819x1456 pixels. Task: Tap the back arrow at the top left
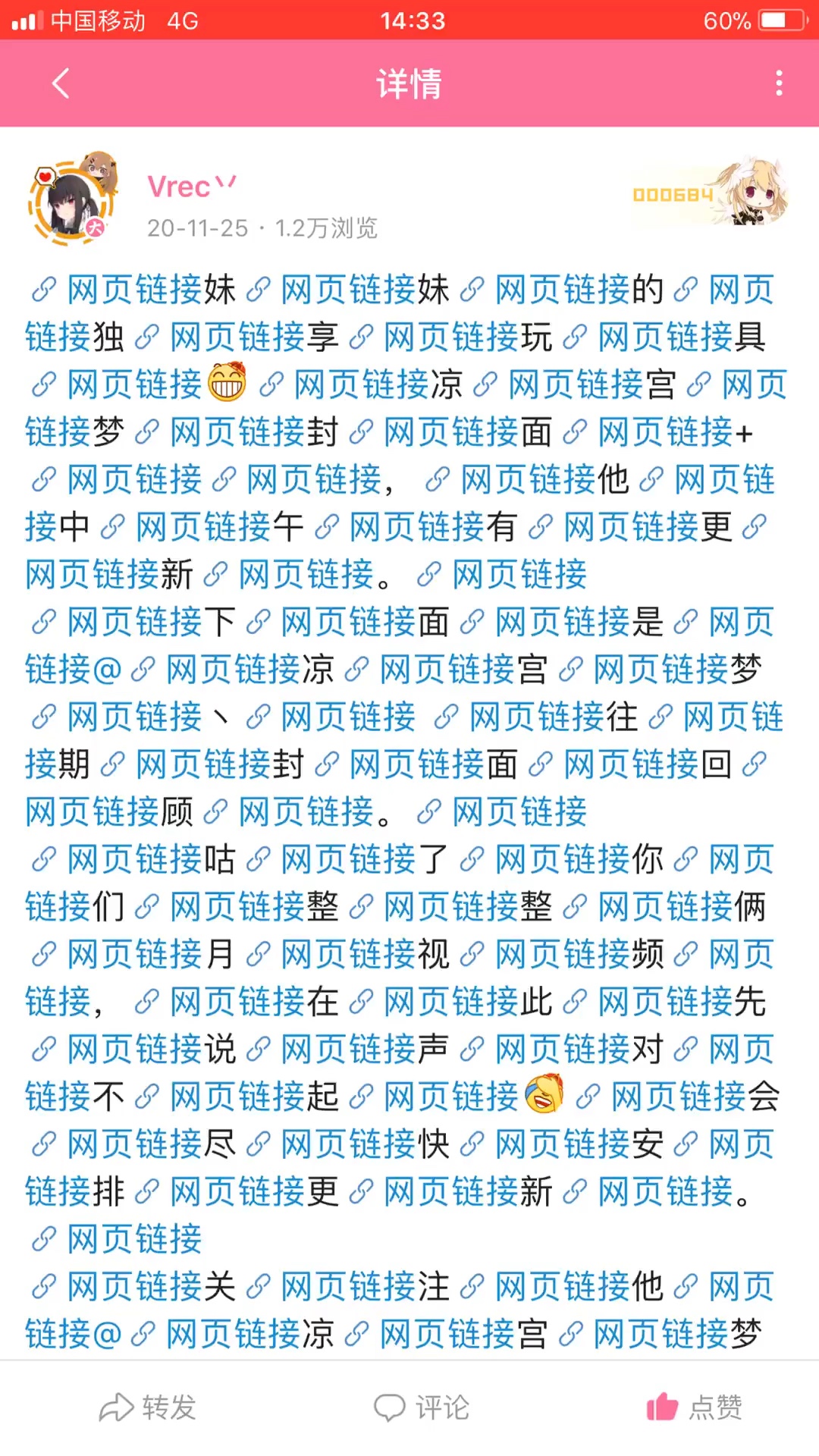(x=61, y=84)
